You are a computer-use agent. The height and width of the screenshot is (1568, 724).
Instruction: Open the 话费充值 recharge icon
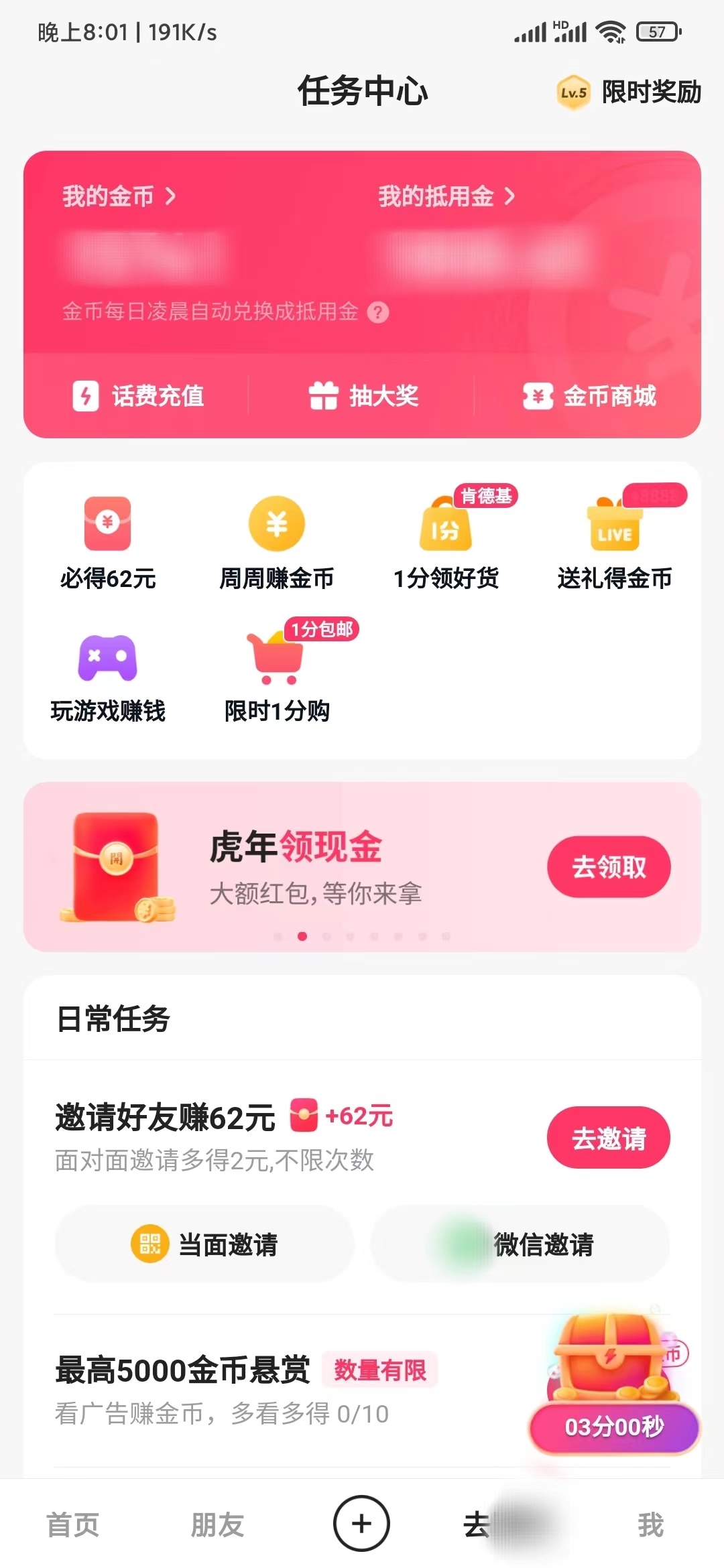point(86,397)
